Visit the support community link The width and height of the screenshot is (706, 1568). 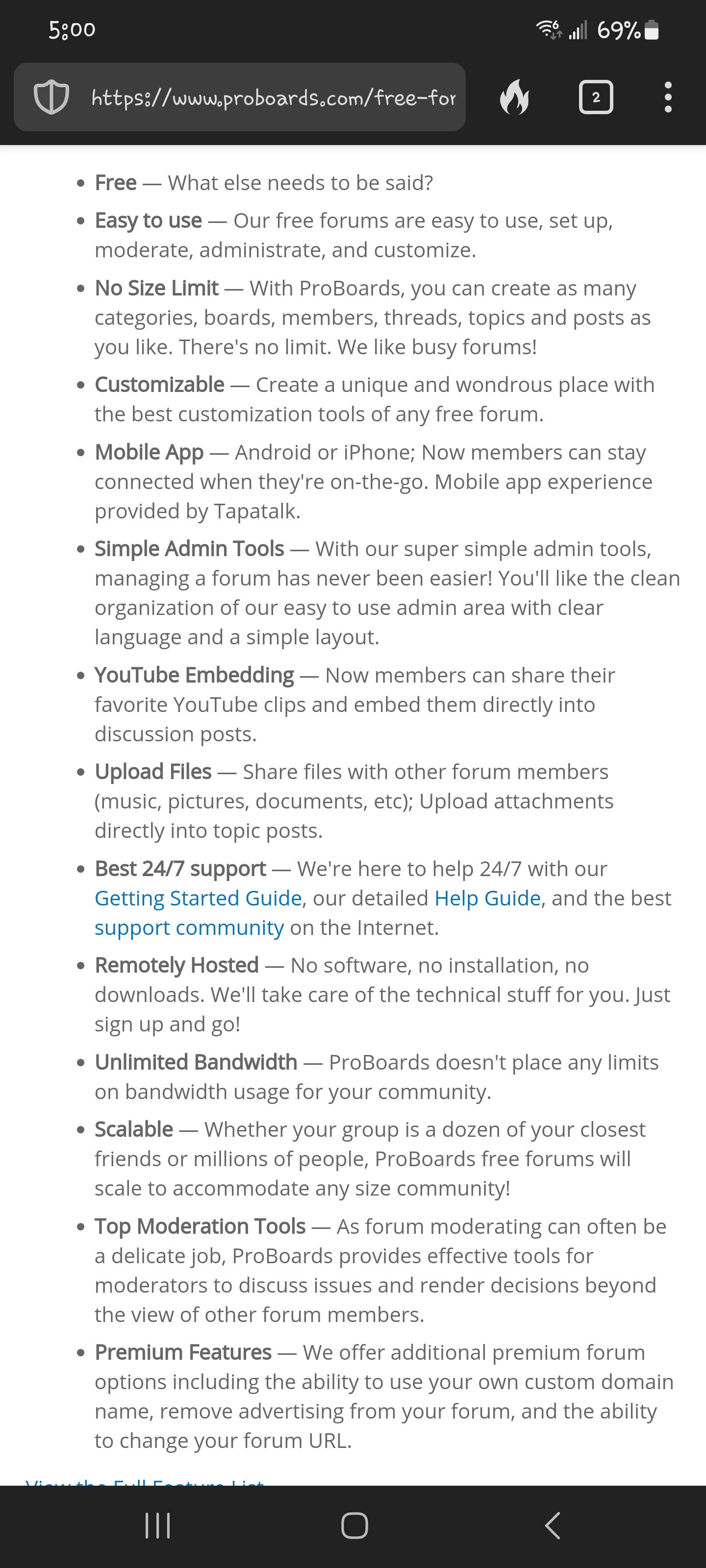click(189, 927)
